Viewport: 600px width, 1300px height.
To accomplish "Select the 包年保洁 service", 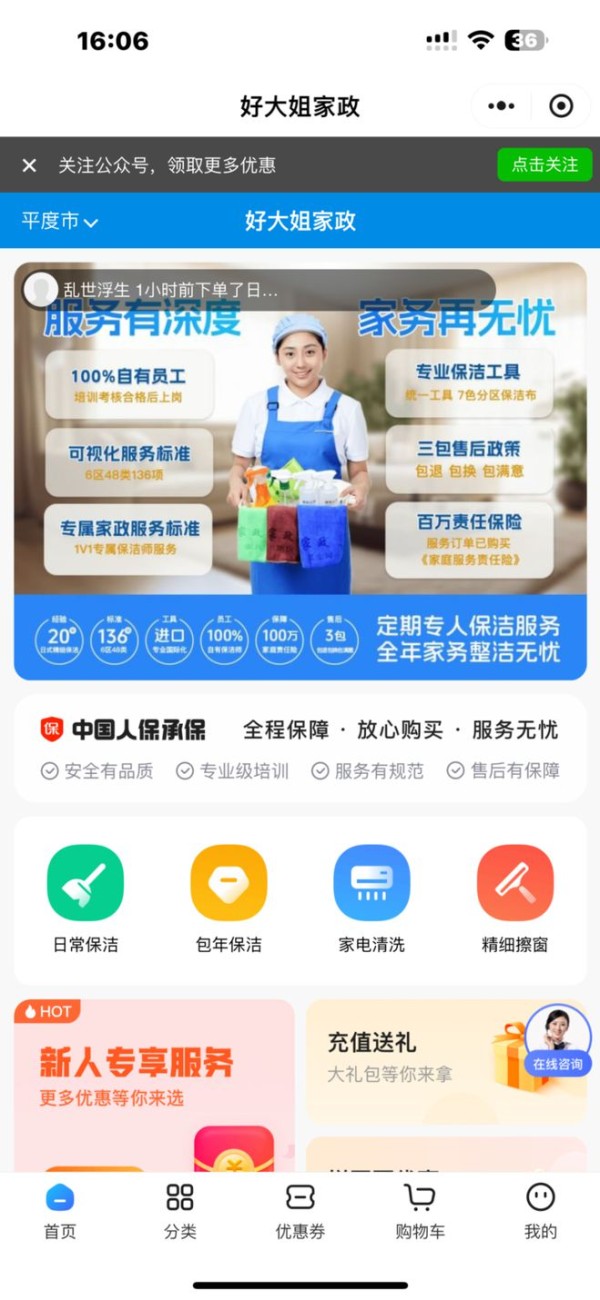I will click(229, 898).
